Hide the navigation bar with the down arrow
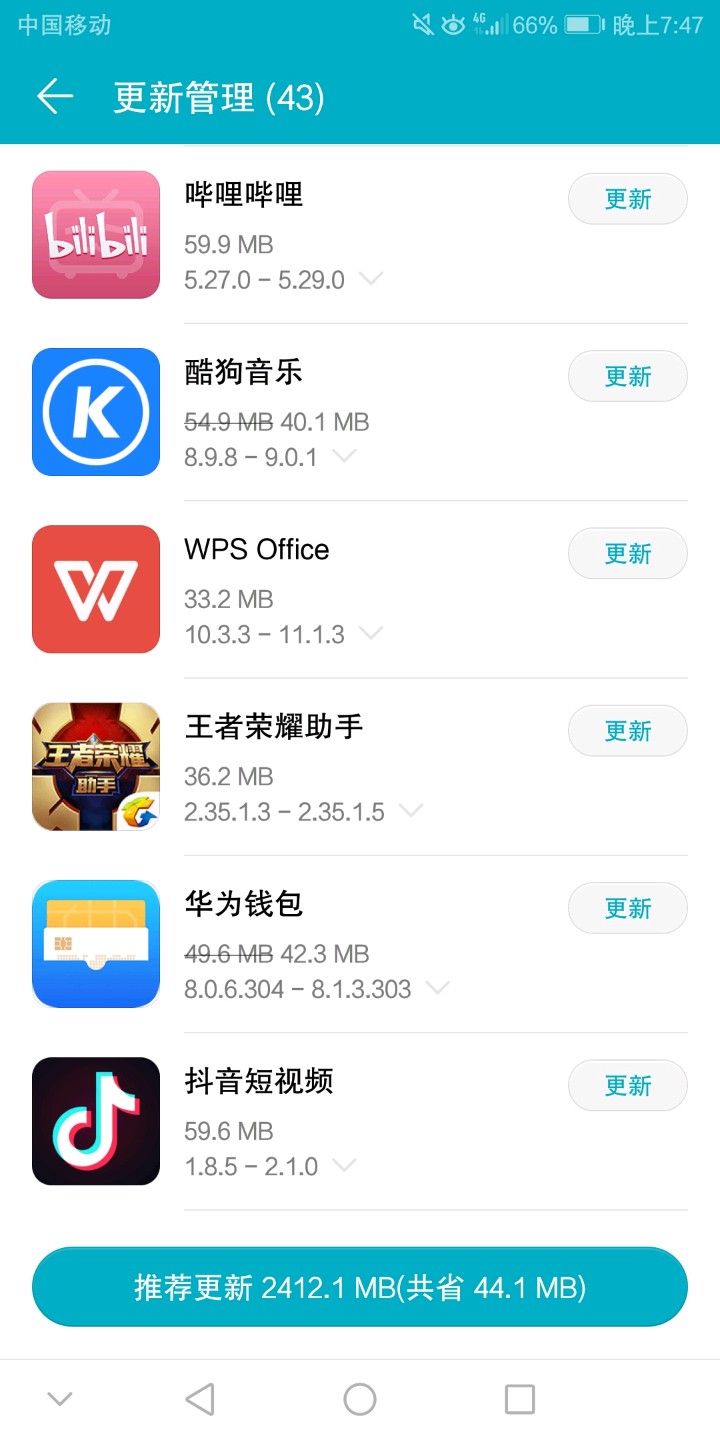720x1440 pixels. click(60, 1399)
